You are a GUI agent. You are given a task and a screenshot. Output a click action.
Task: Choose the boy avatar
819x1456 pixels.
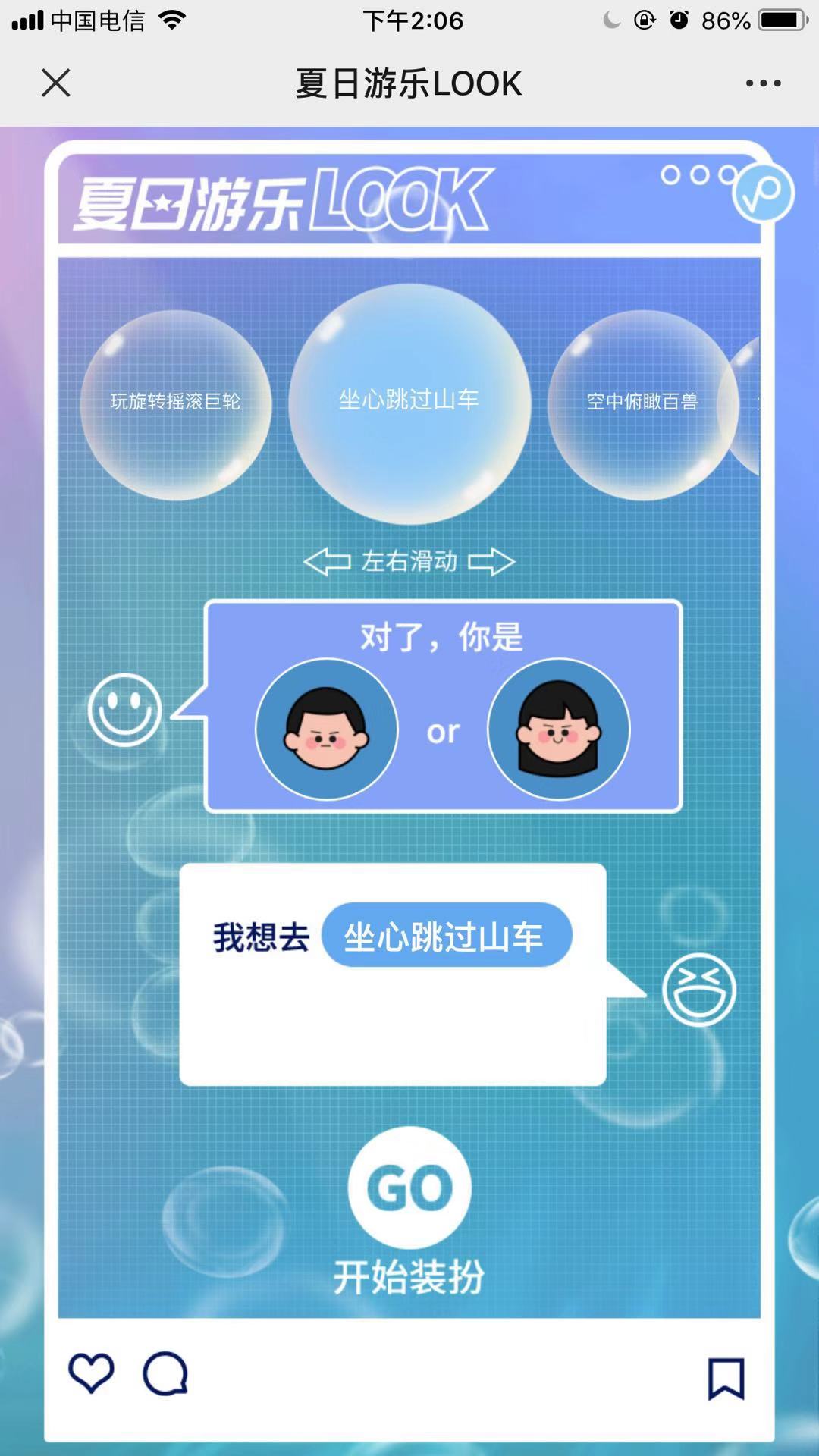pyautogui.click(x=327, y=729)
